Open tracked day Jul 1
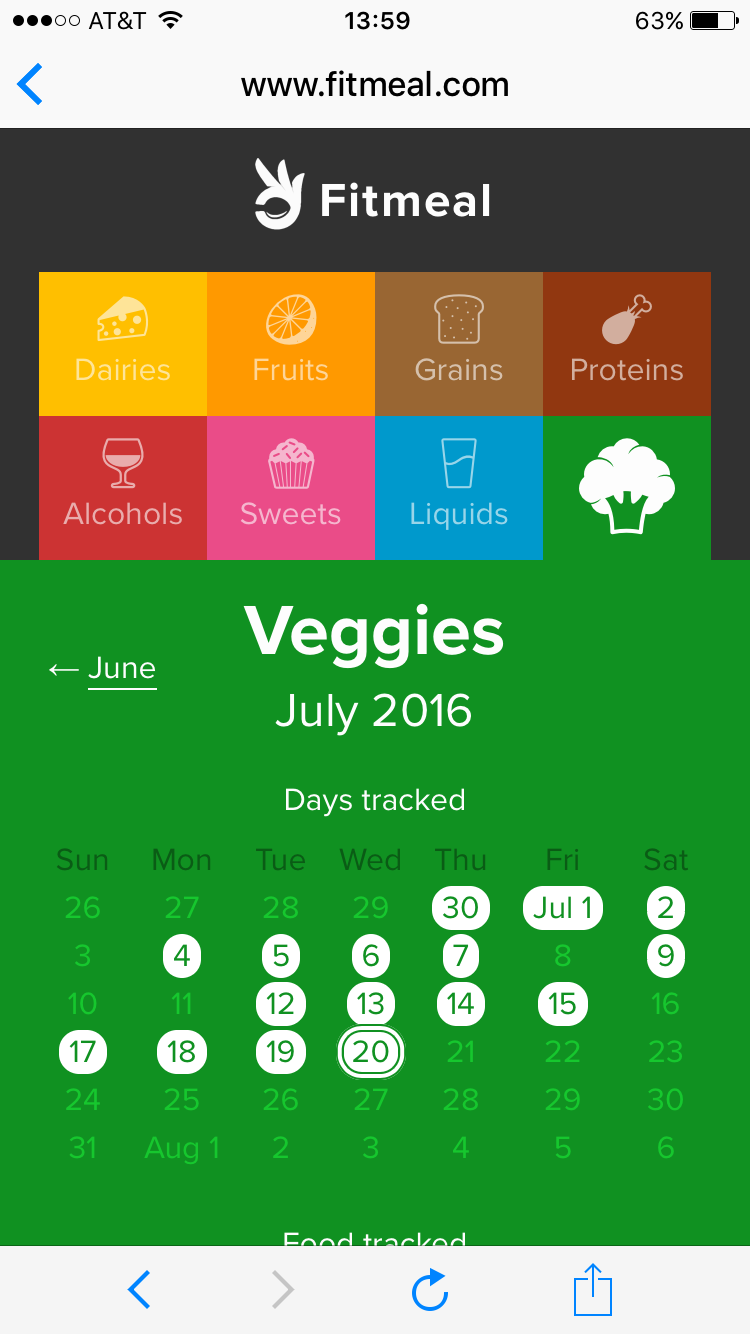Screen dimensions: 750x1334 tap(563, 908)
